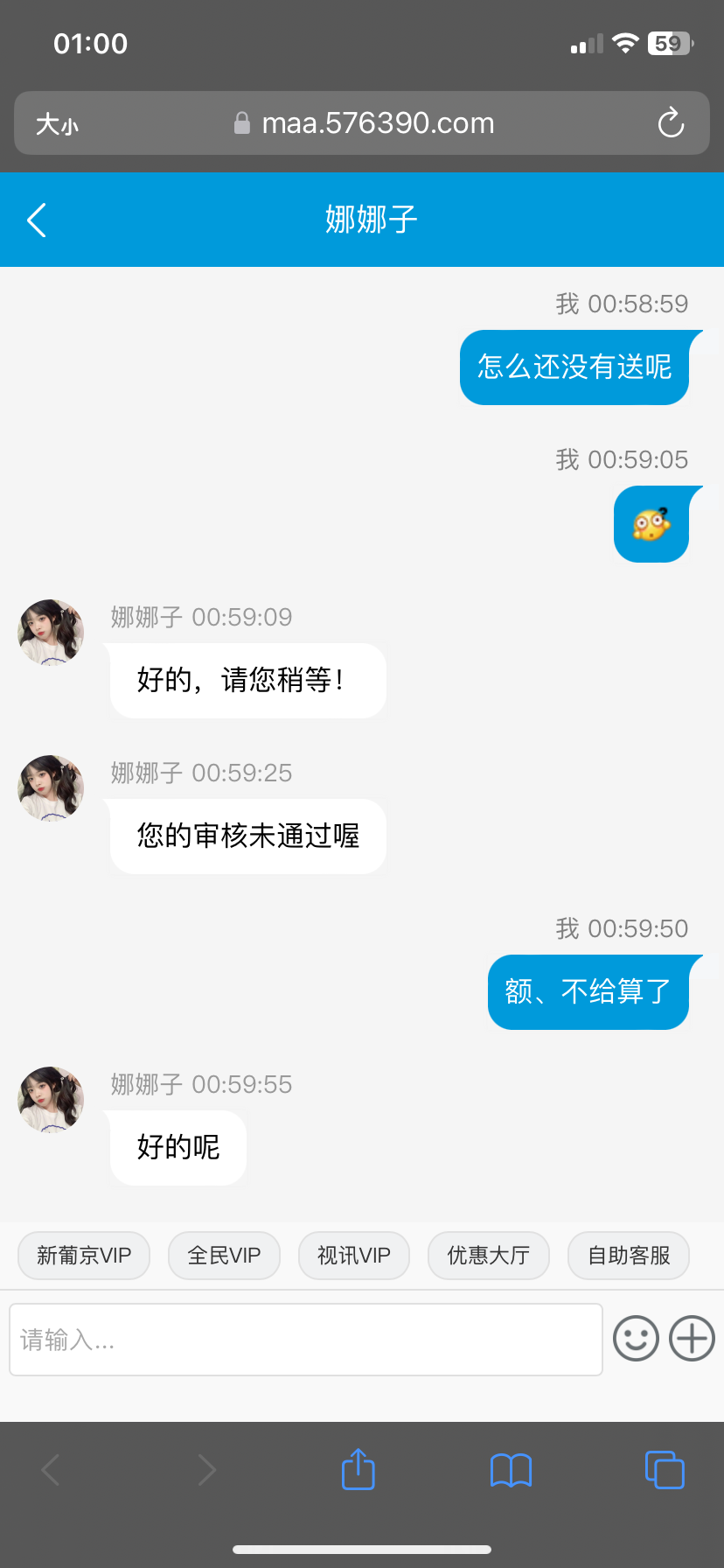
Task: Focus the 请输入 message field
Action: tap(306, 1340)
